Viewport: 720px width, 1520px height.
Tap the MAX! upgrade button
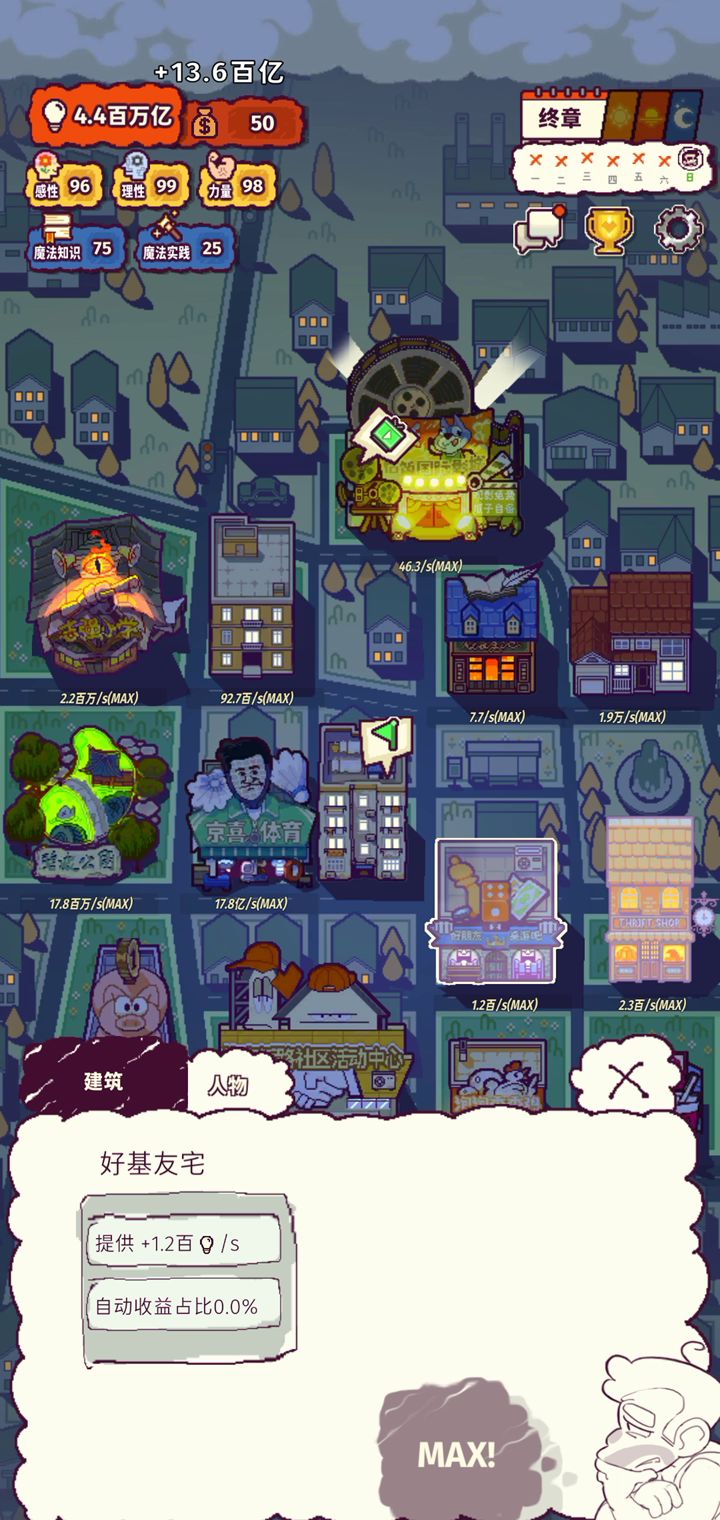click(456, 1454)
